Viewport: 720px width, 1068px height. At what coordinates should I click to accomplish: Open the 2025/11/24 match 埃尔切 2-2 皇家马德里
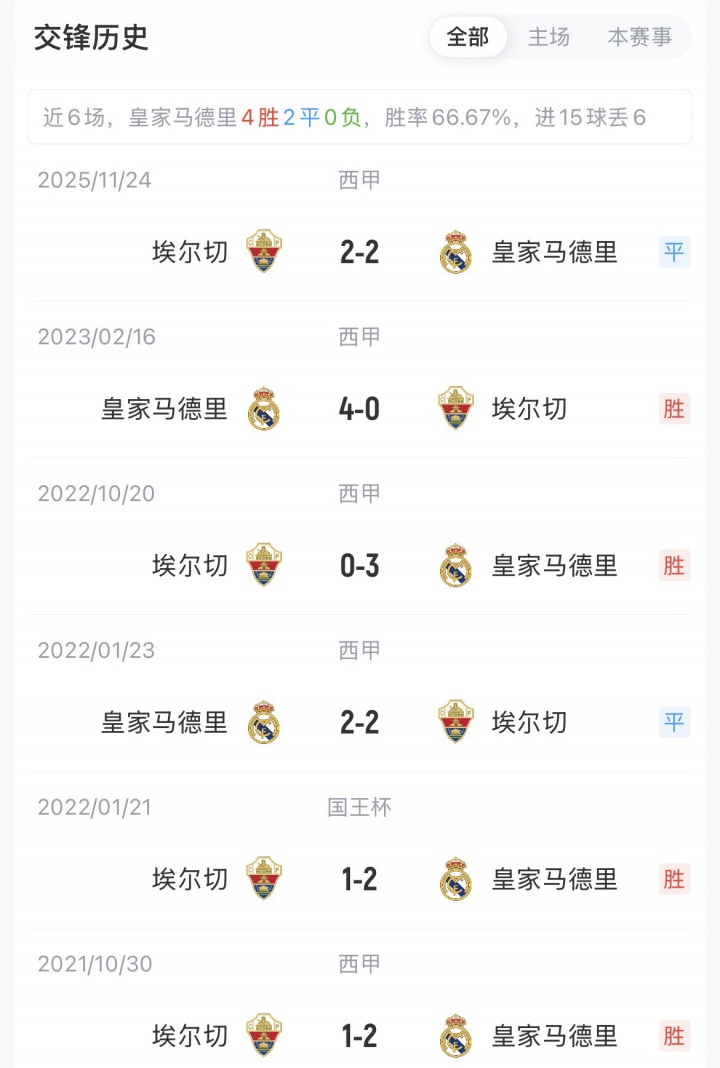coord(360,252)
